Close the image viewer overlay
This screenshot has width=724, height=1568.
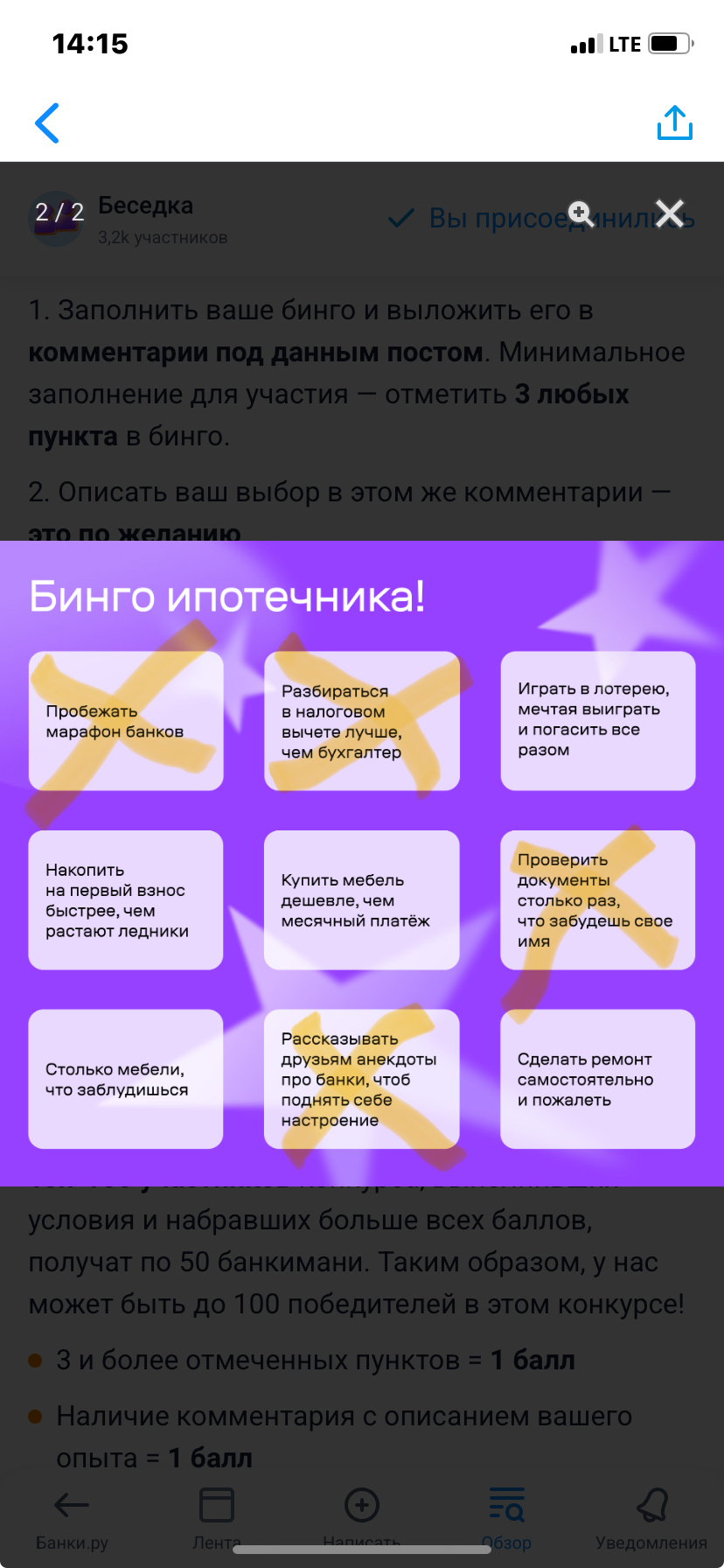click(670, 213)
